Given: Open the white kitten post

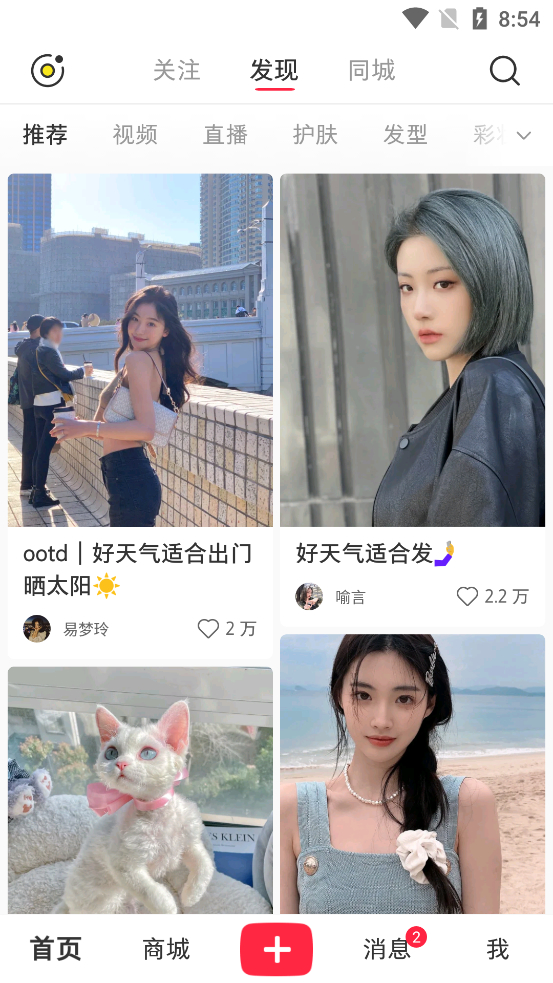Looking at the screenshot, I should pyautogui.click(x=140, y=790).
